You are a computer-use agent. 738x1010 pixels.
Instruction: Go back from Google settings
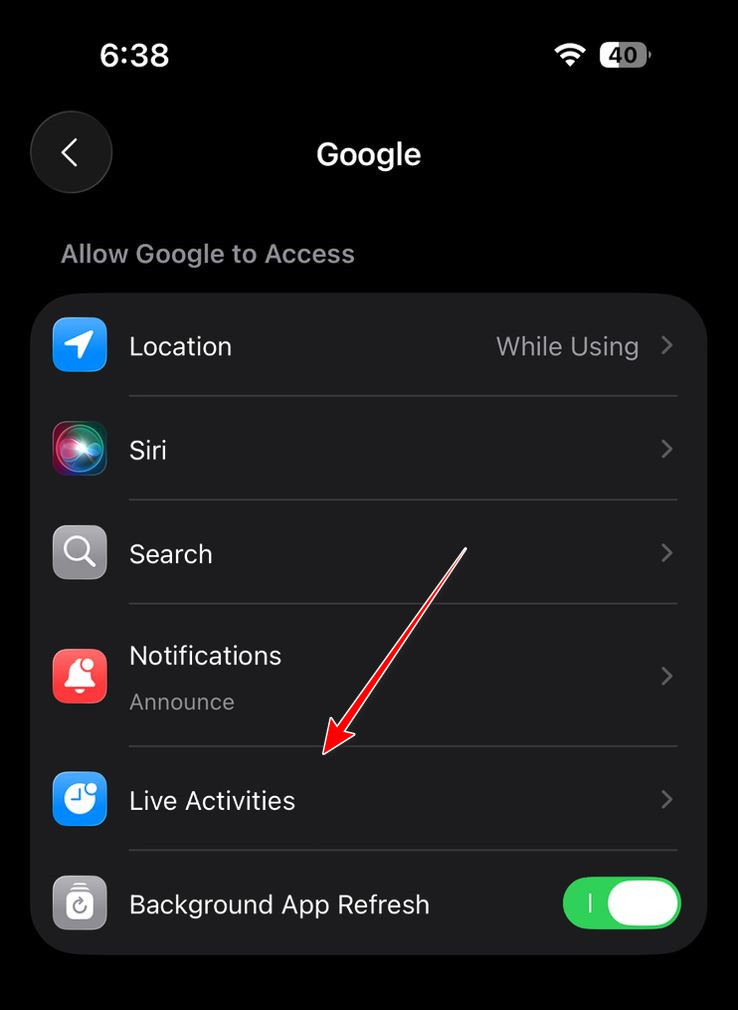click(71, 153)
